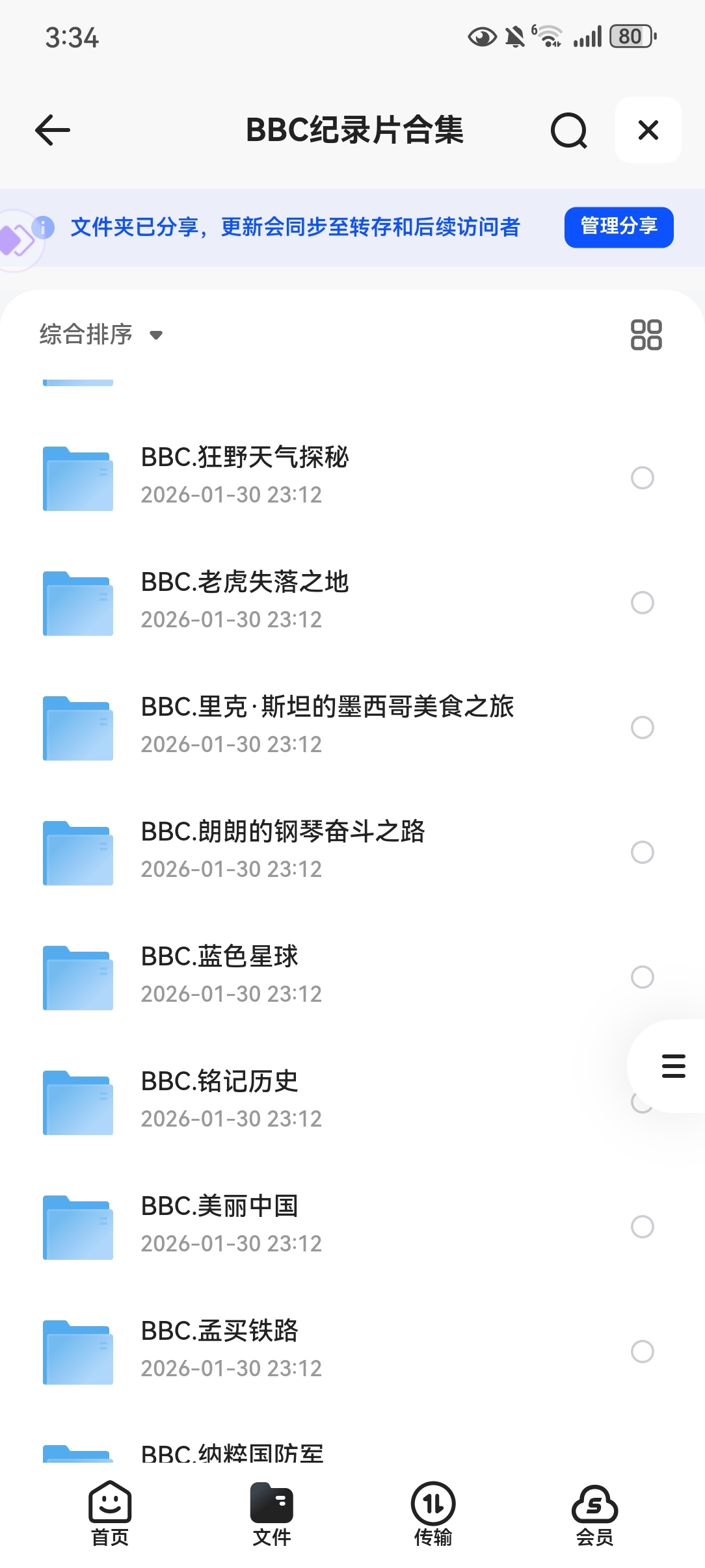Tap the 管理分享 button
The width and height of the screenshot is (705, 1568).
click(x=619, y=227)
